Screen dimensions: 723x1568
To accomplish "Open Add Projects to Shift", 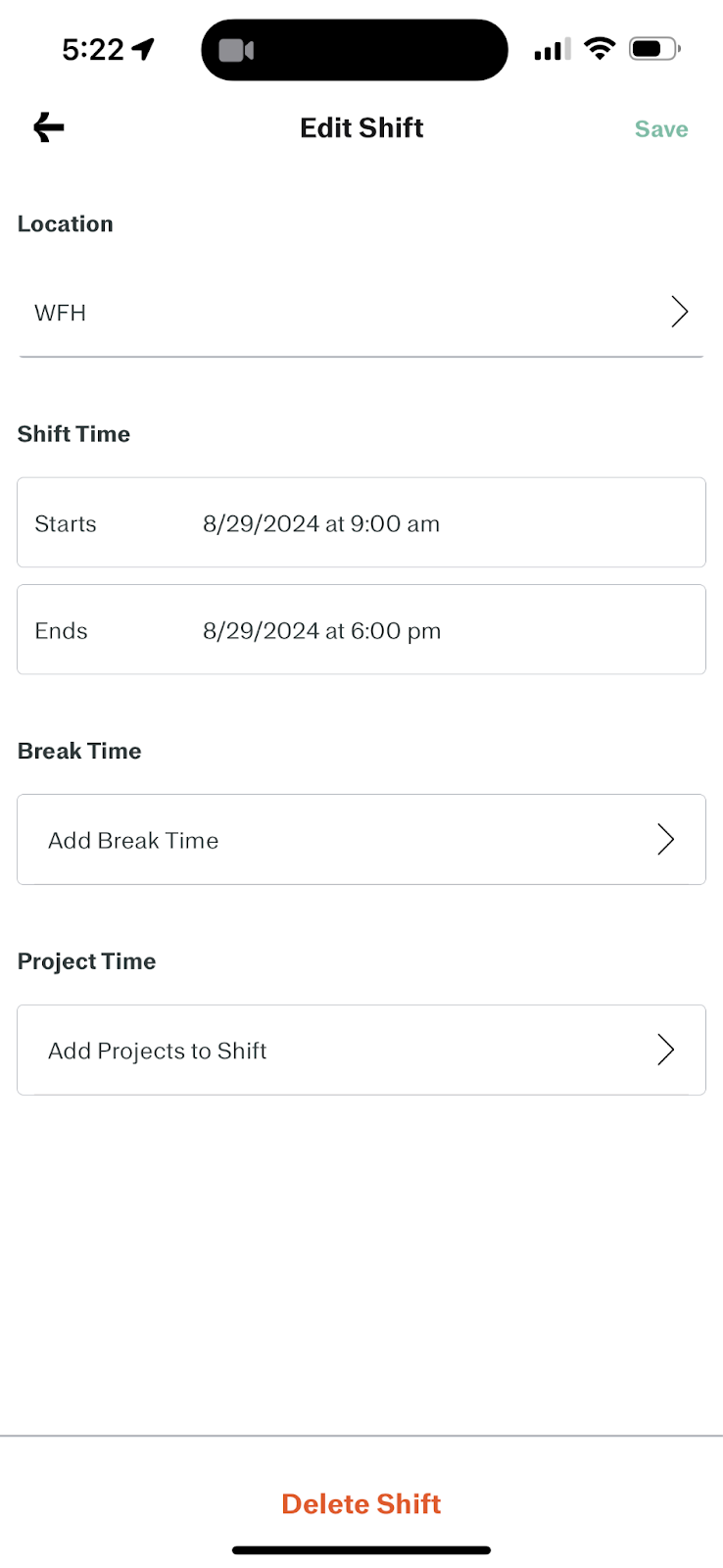I will (361, 1050).
